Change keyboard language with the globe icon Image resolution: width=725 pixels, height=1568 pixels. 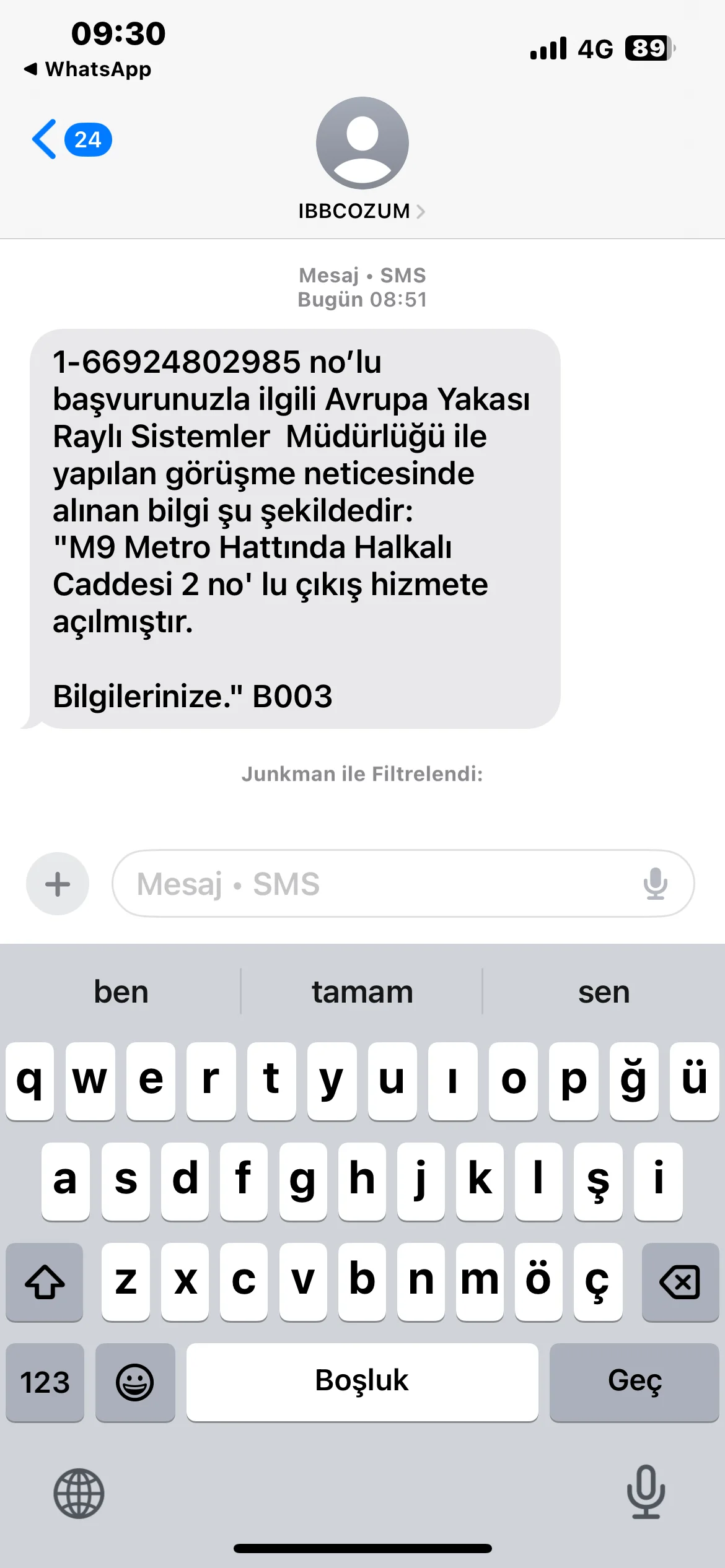[79, 1493]
